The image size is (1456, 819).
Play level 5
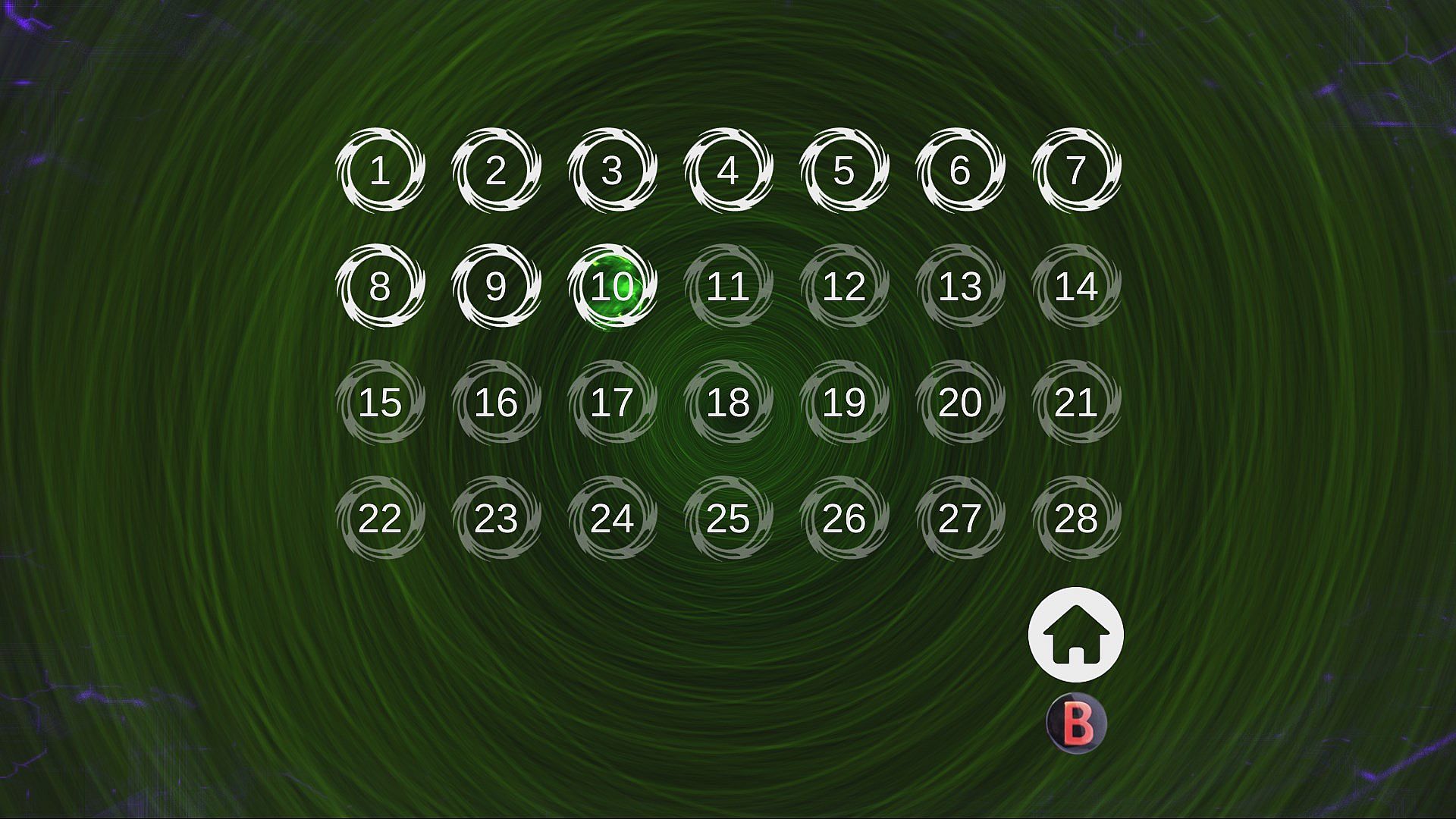point(844,171)
